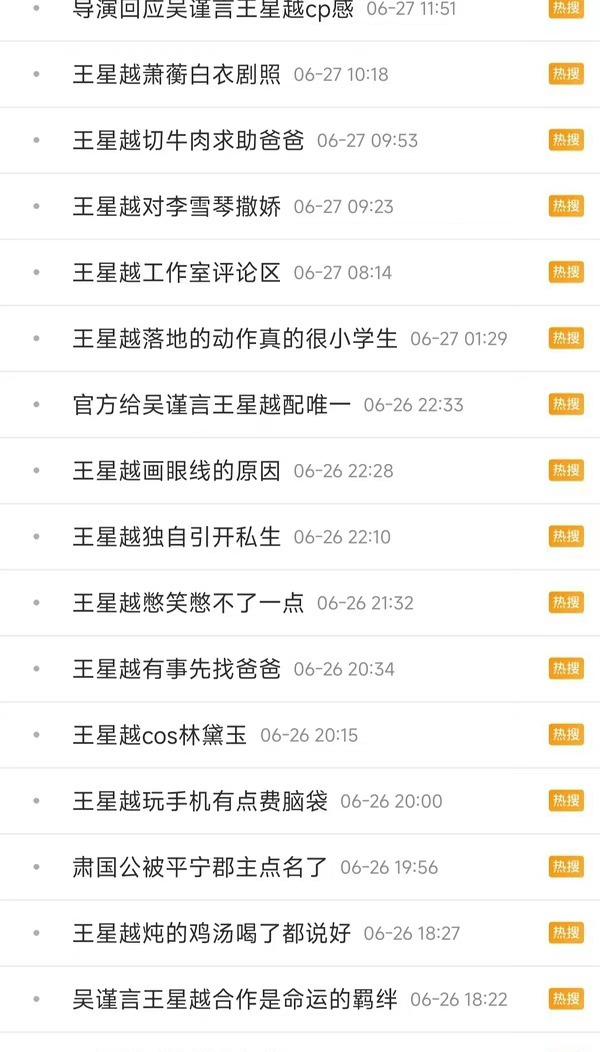Open 导演回应吴谨言王星越cp感 topic
The height and width of the screenshot is (1052, 600).
click(x=213, y=10)
